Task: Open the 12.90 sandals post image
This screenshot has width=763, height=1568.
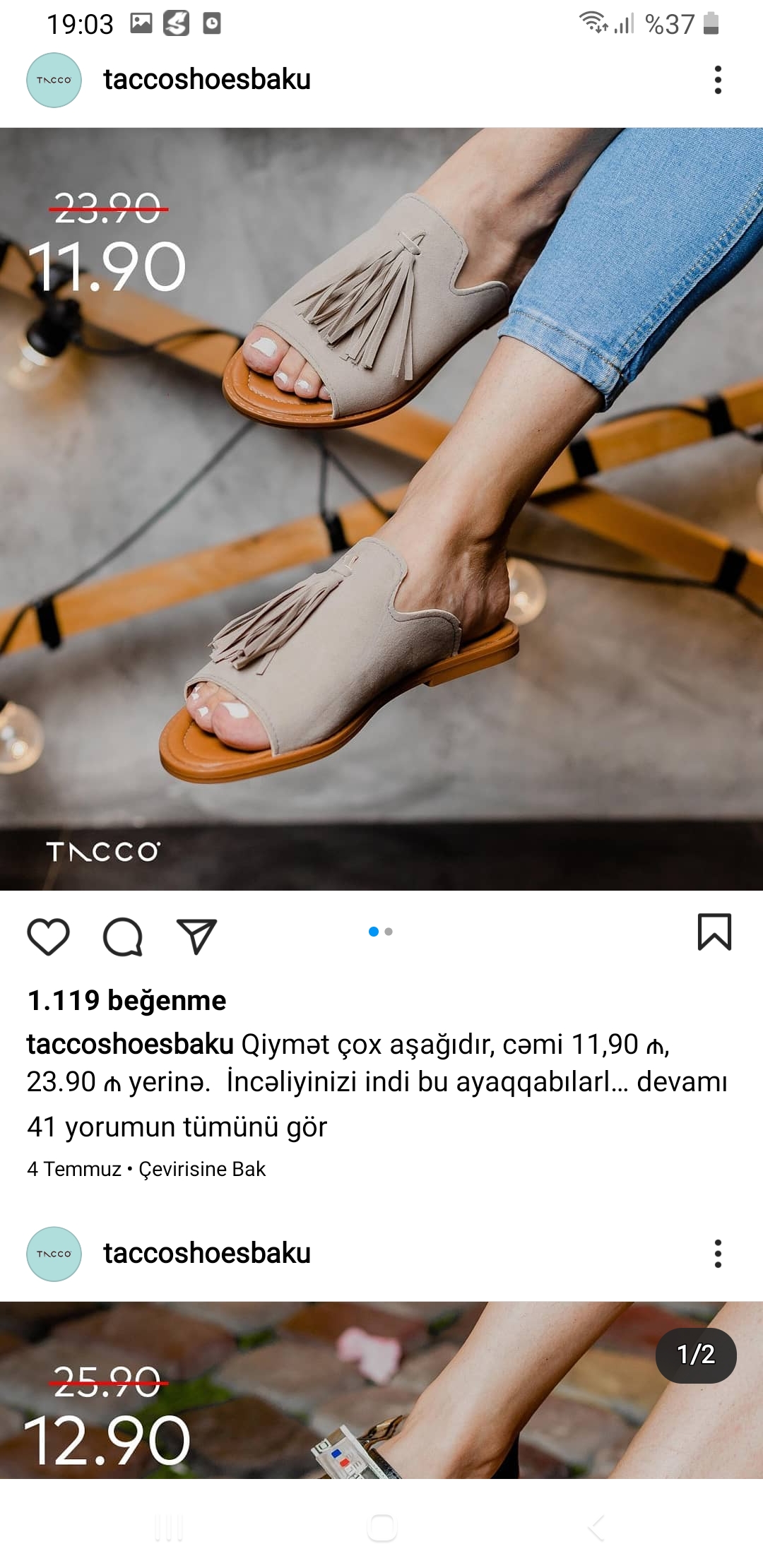Action: pyautogui.click(x=381, y=1390)
